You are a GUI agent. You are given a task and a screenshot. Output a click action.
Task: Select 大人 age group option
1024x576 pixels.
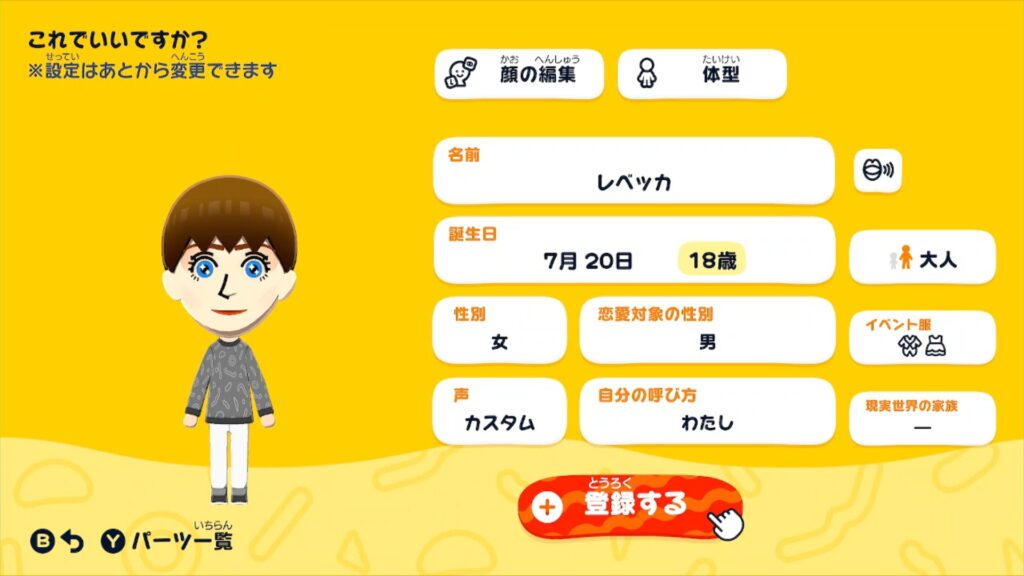tap(922, 258)
